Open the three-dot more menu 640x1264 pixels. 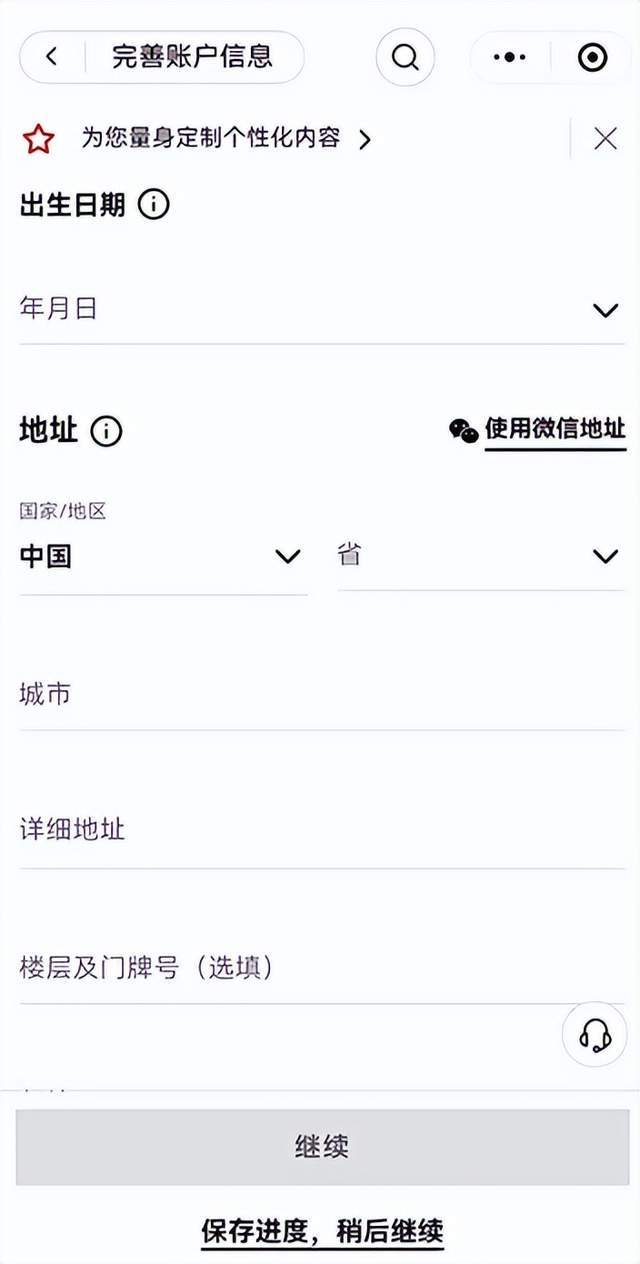pyautogui.click(x=510, y=57)
